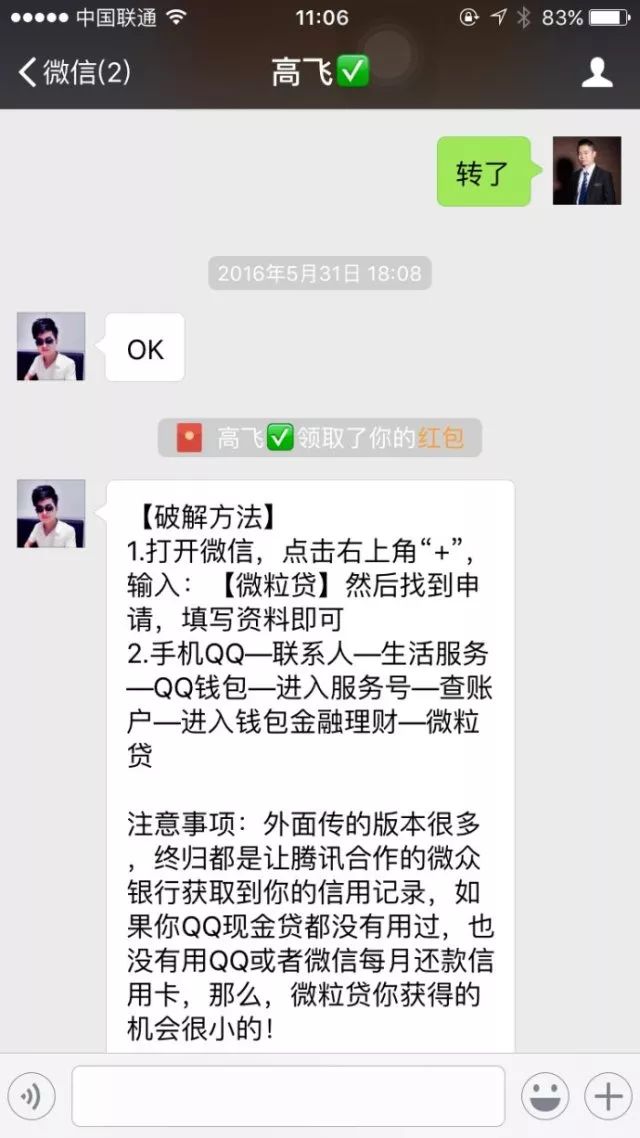
Task: Open the emoji picker
Action: 545,1097
